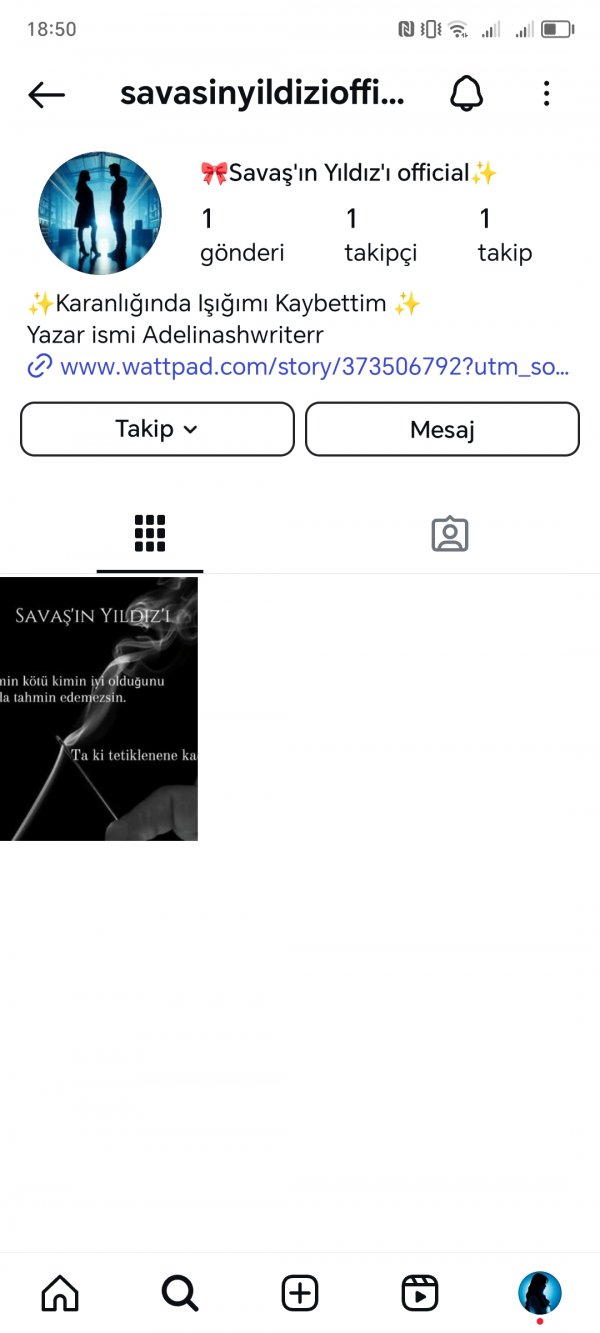Create a new post
Viewport: 600px width, 1333px height.
click(300, 1292)
